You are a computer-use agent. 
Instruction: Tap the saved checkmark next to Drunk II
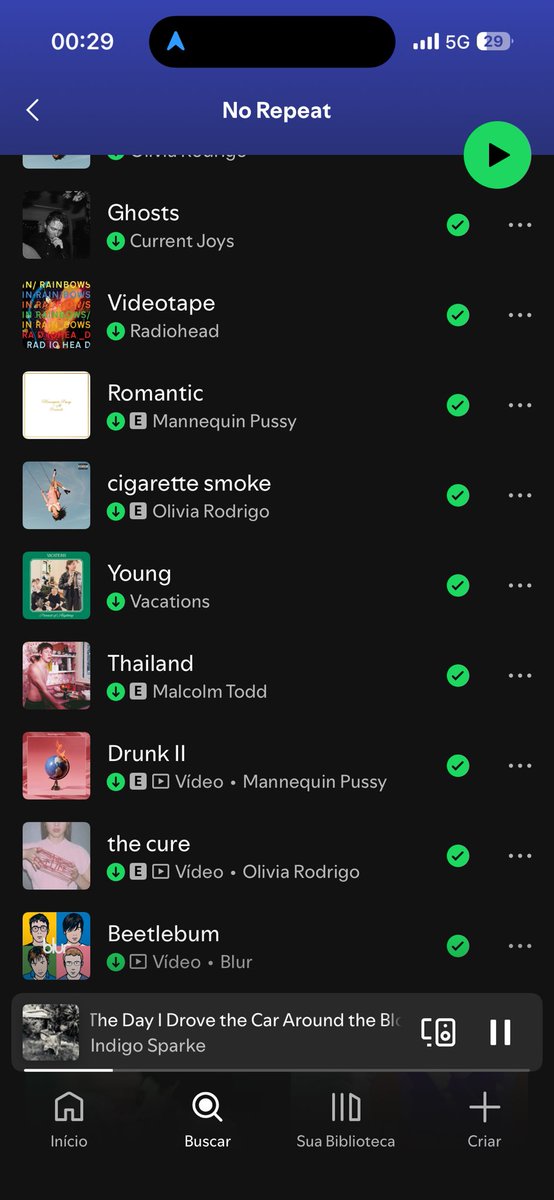click(x=458, y=765)
